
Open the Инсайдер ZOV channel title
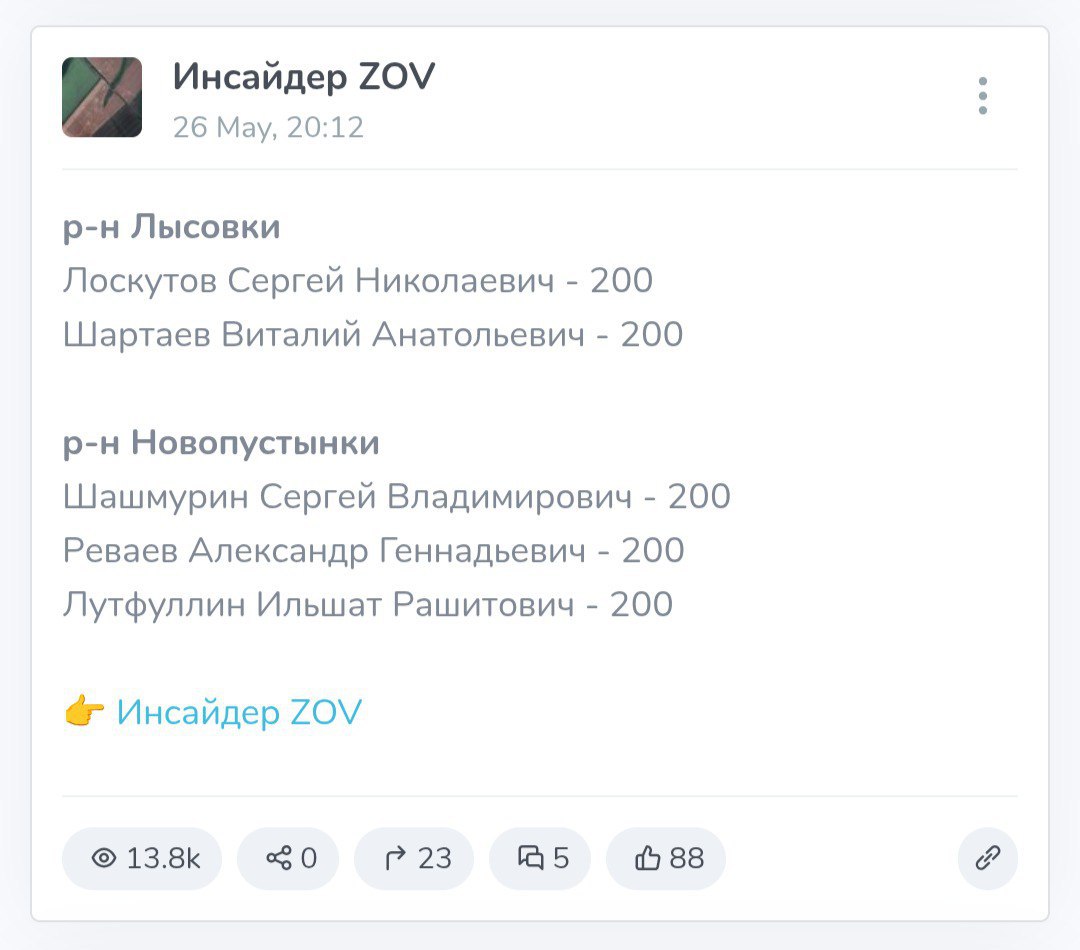304,77
